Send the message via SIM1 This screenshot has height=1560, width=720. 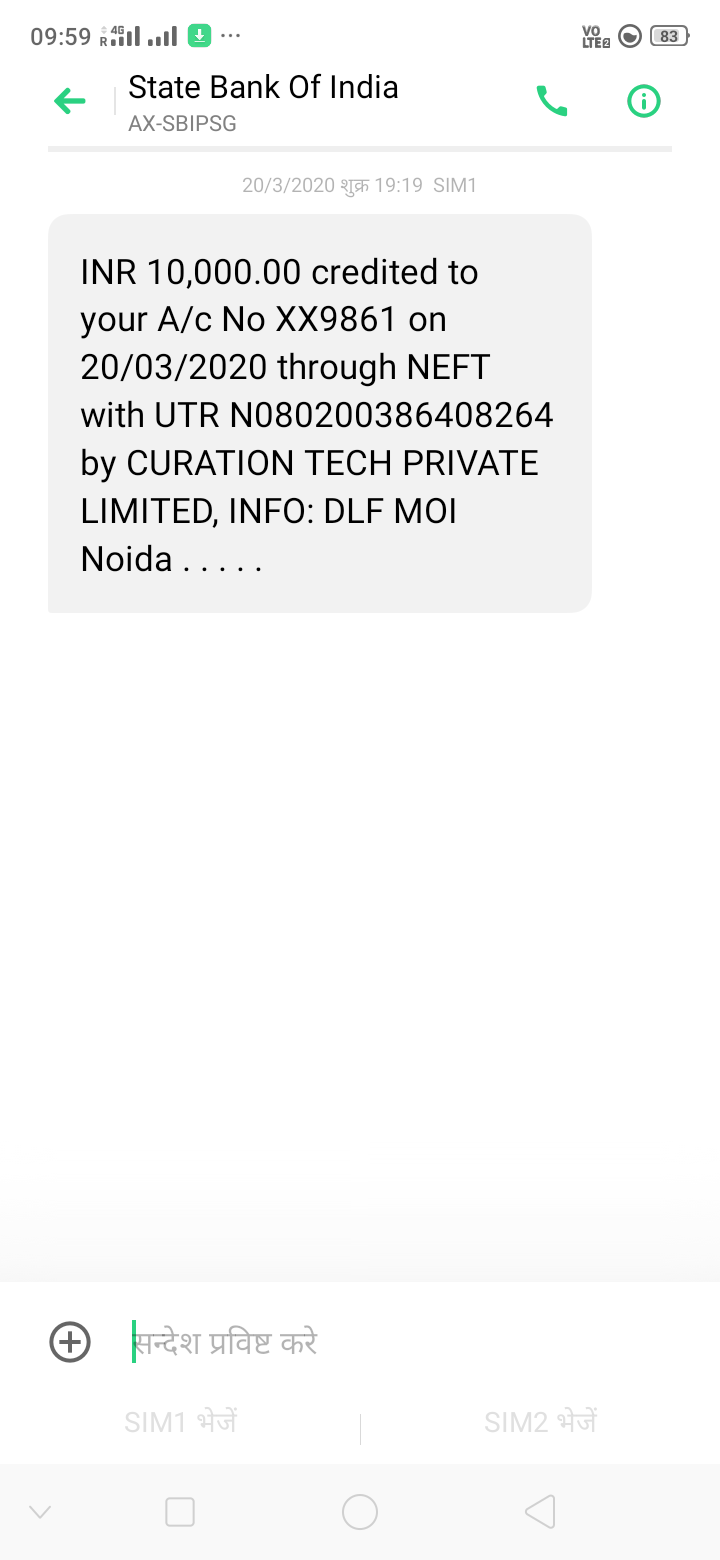(x=180, y=1422)
